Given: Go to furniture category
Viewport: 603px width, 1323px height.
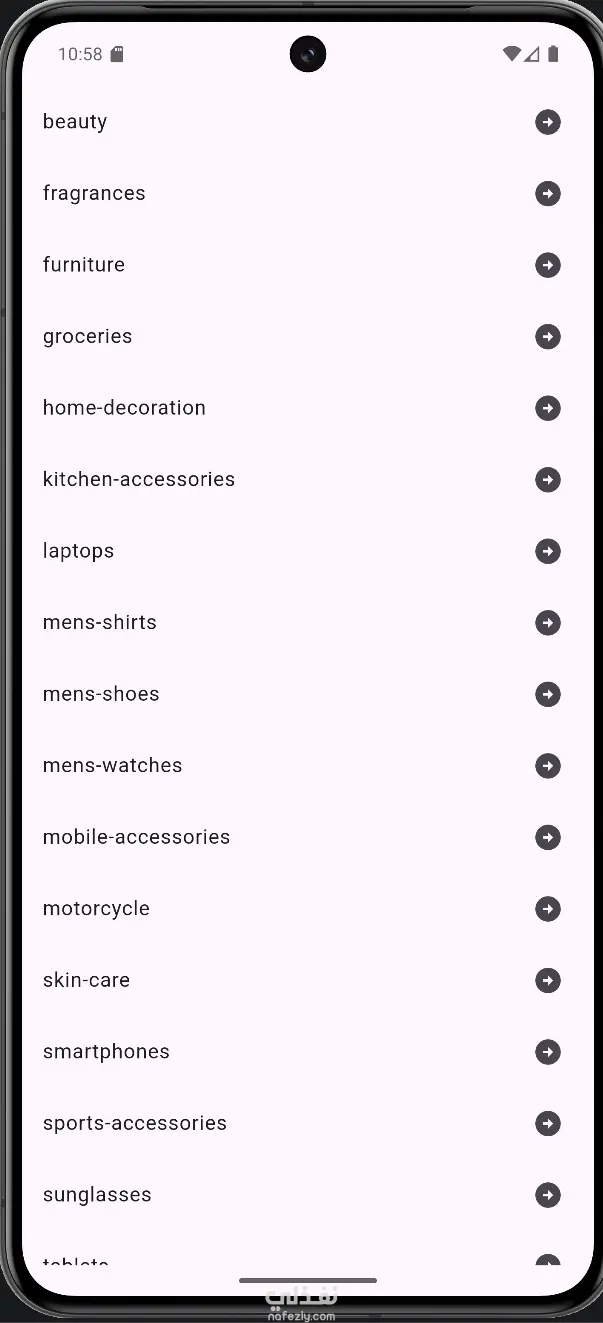Looking at the screenshot, I should (x=84, y=265).
